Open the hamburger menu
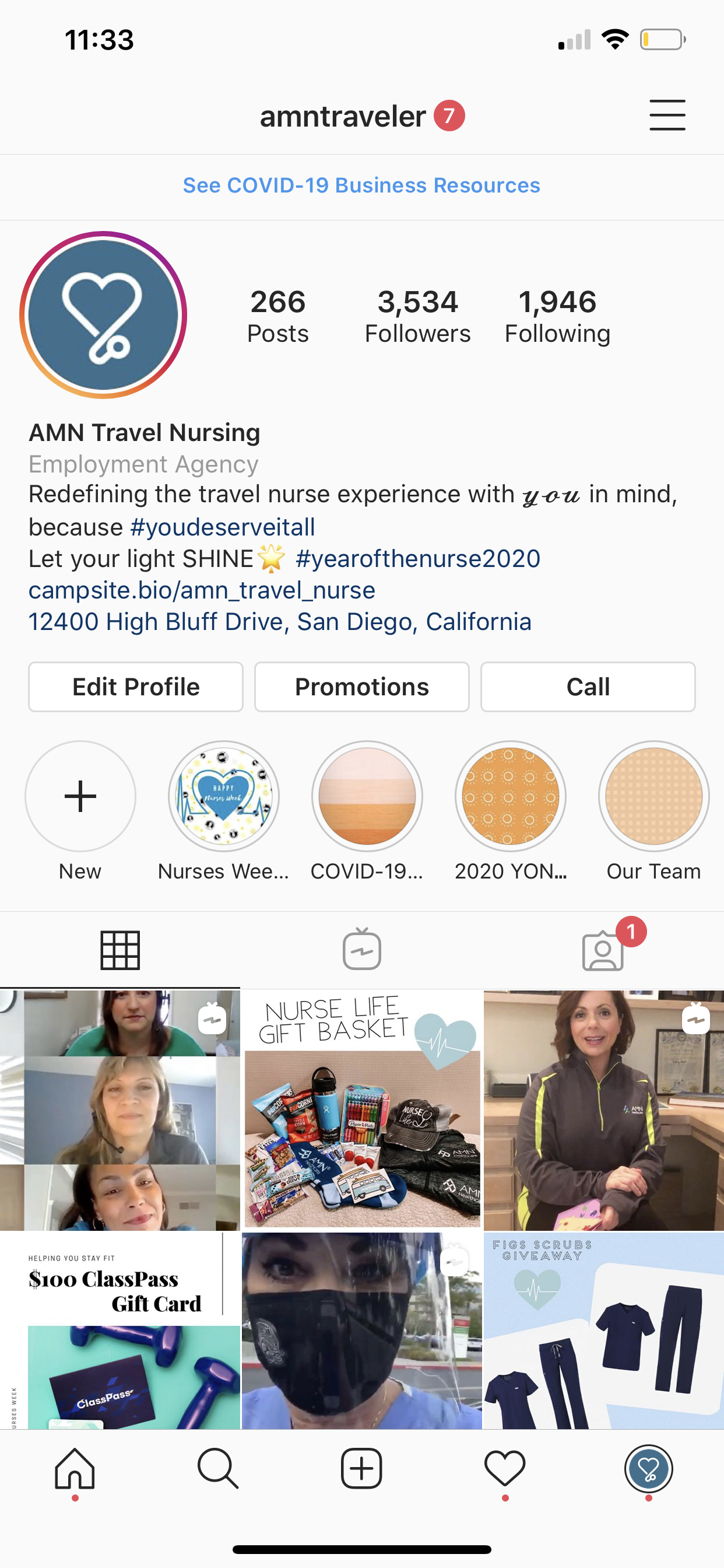The width and height of the screenshot is (724, 1568). (x=667, y=115)
